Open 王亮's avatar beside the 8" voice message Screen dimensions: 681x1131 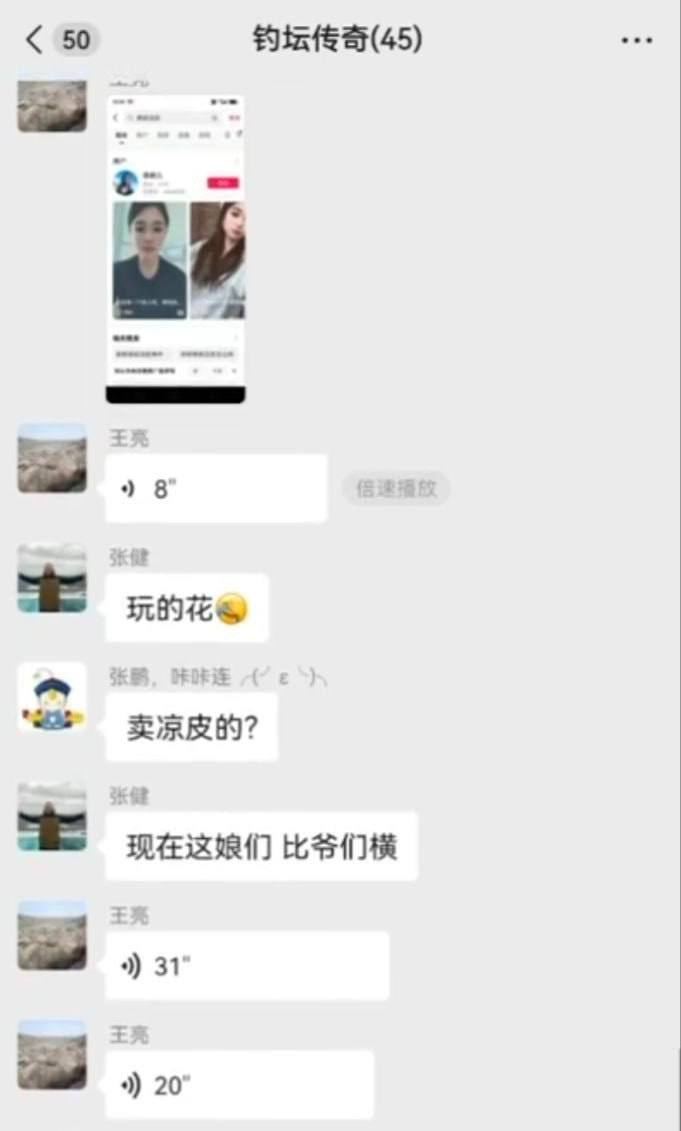(52, 459)
